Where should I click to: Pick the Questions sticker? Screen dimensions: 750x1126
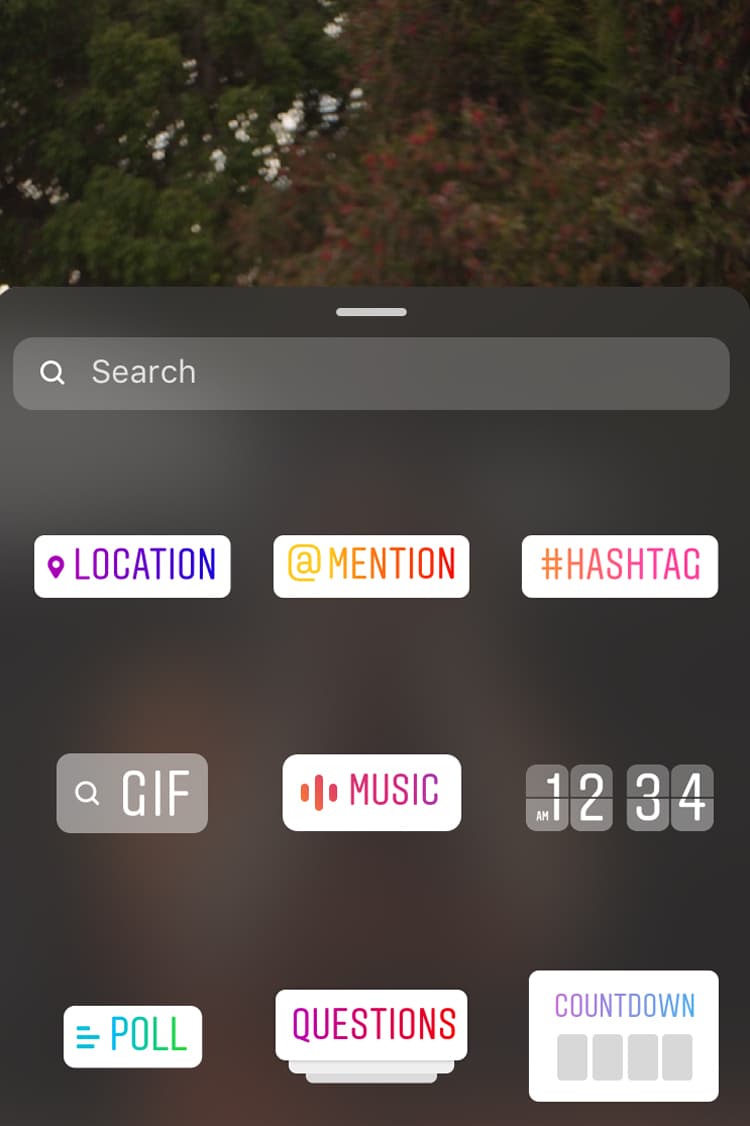371,1025
